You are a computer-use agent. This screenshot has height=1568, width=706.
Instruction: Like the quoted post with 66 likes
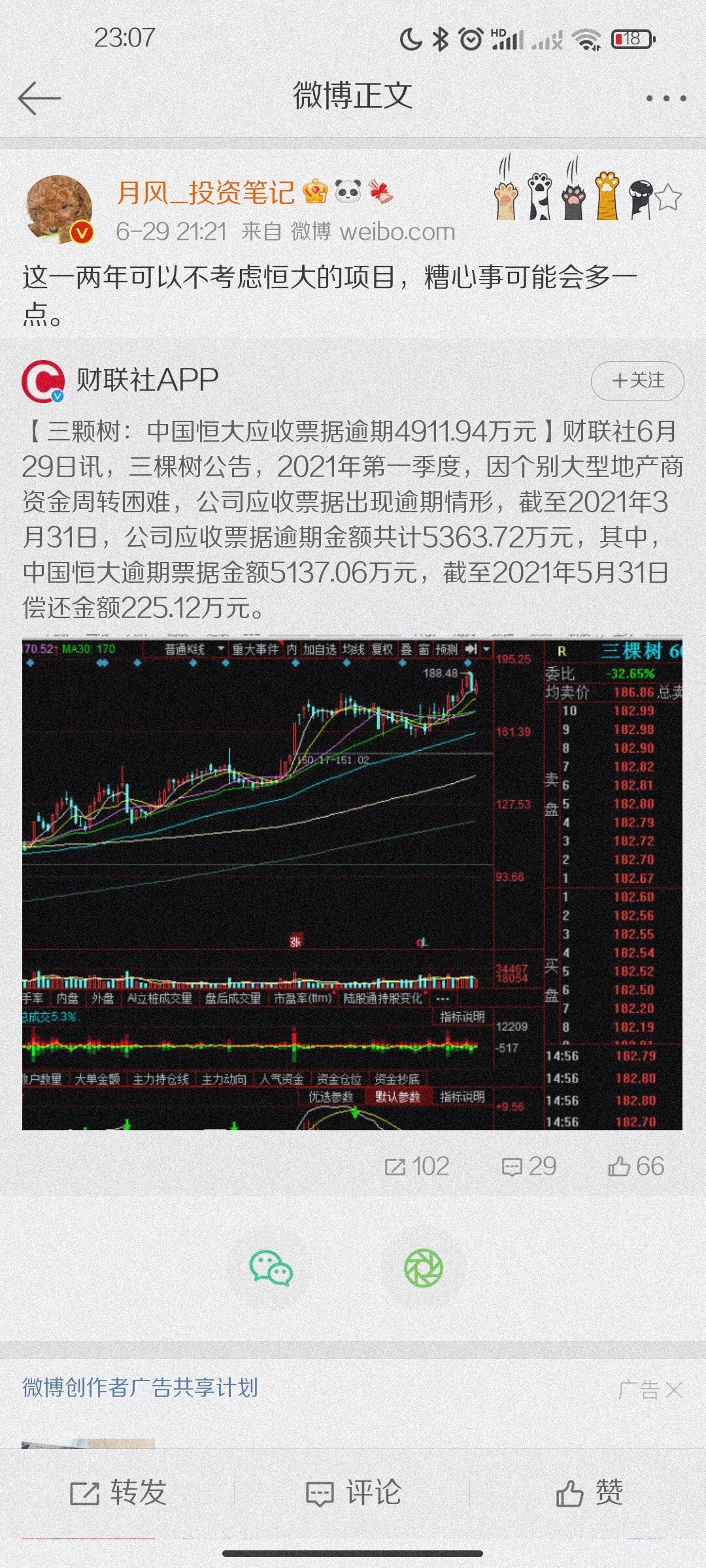(x=635, y=1167)
